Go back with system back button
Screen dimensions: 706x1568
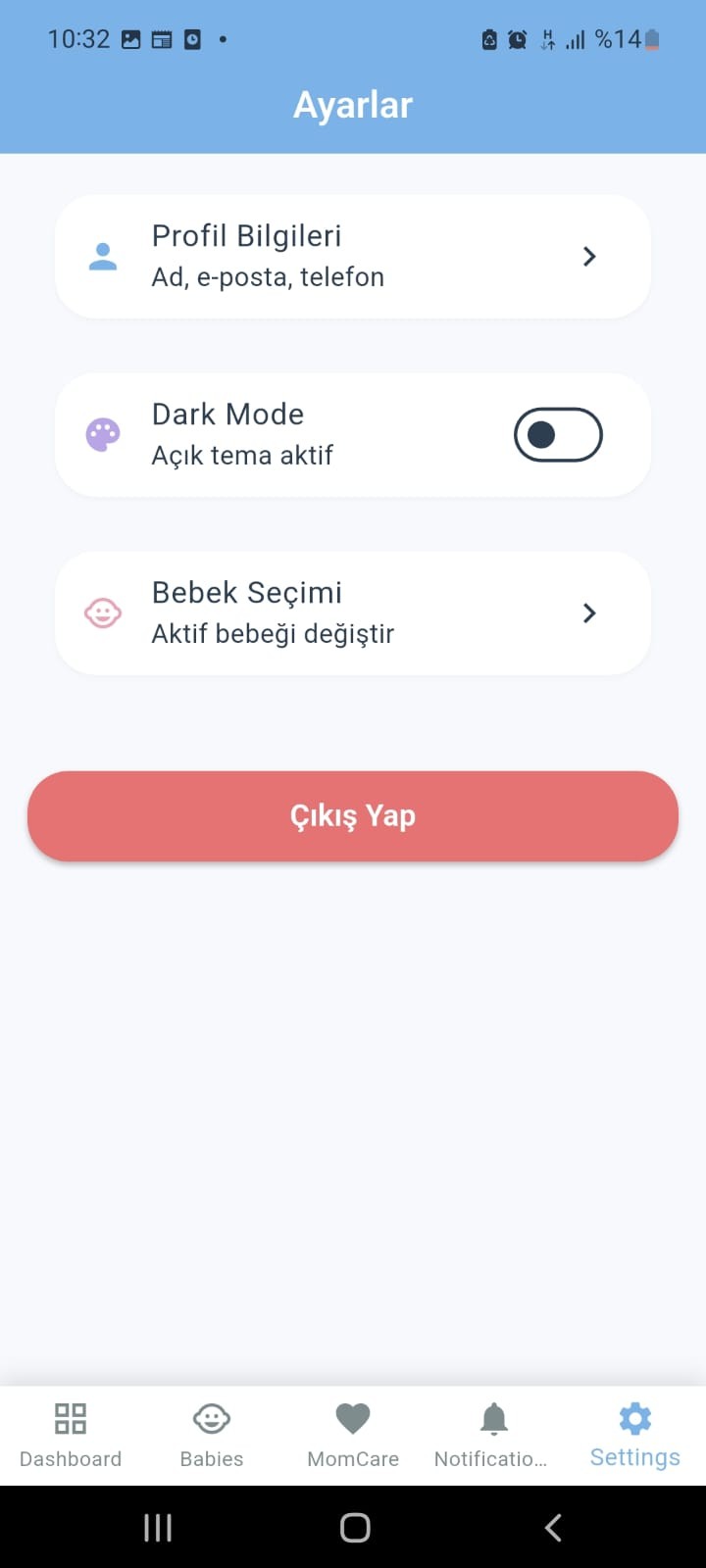553,1527
